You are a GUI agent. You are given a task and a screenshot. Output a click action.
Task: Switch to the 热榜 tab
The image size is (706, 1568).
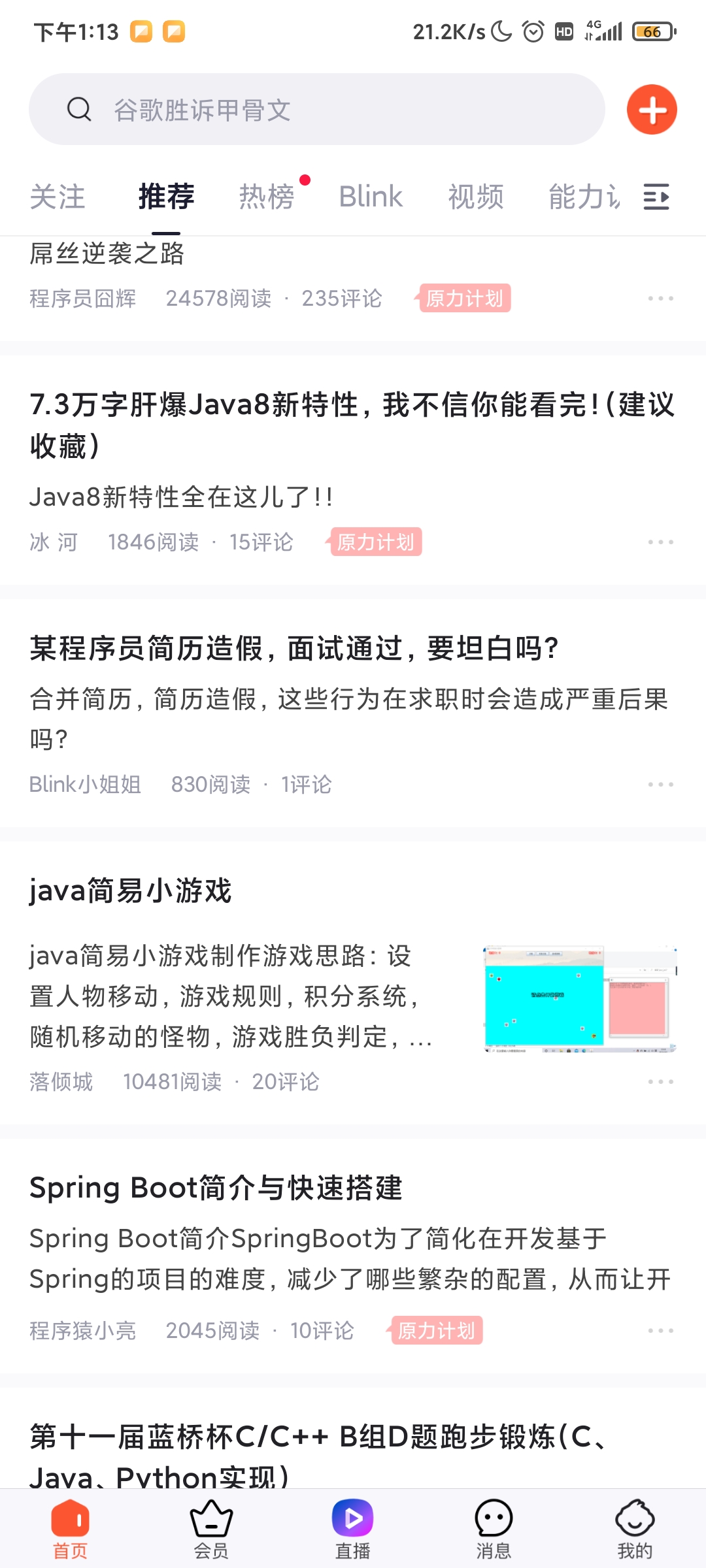click(267, 197)
